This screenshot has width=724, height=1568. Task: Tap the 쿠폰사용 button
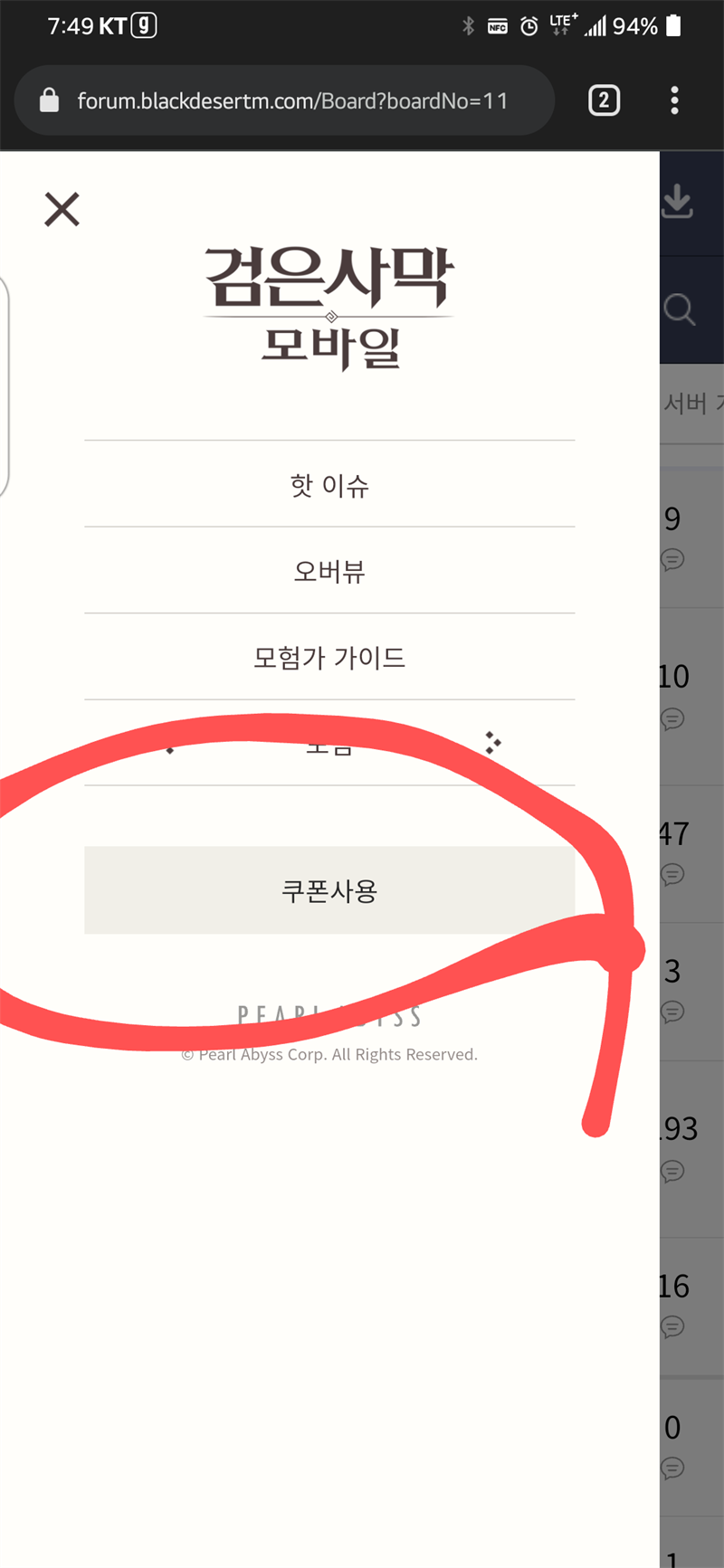[329, 890]
